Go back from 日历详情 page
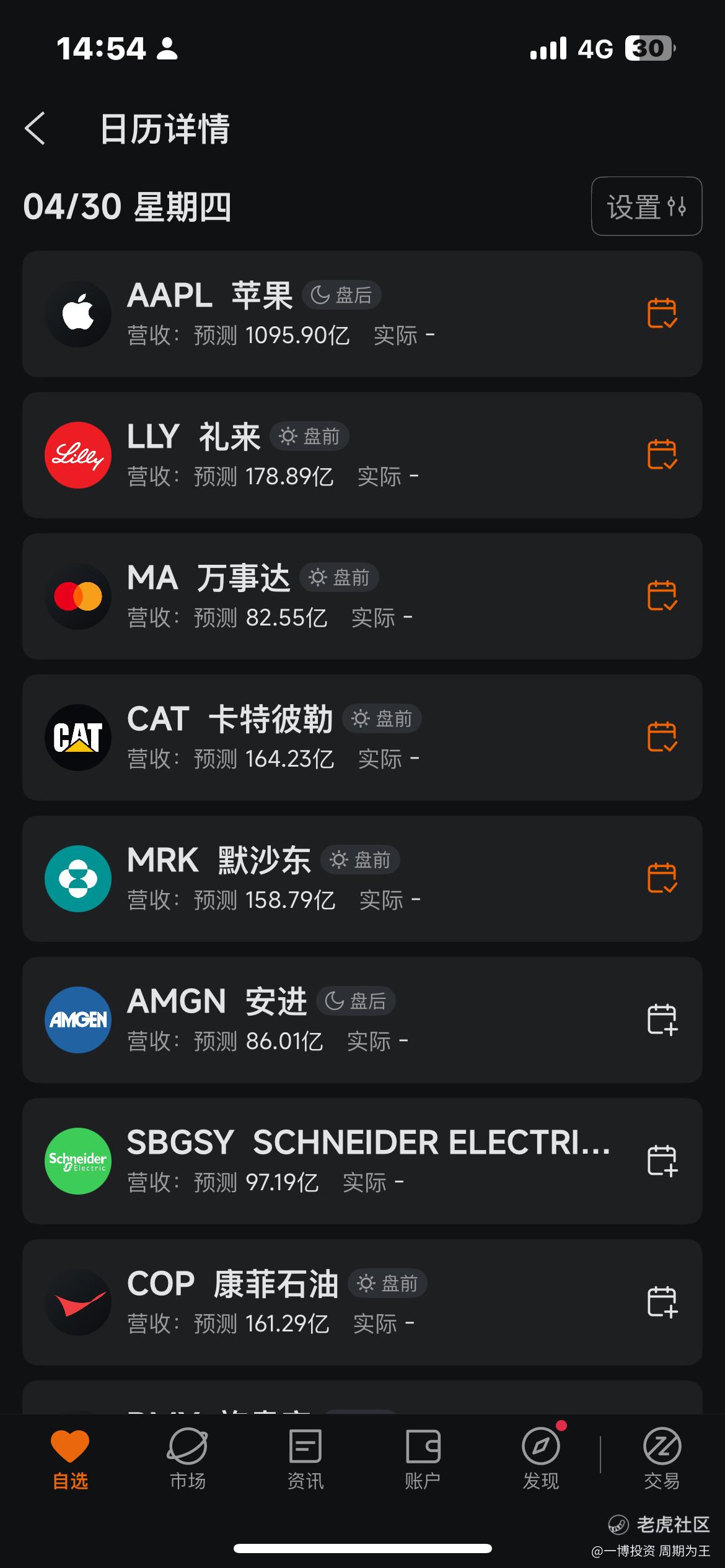 35,129
